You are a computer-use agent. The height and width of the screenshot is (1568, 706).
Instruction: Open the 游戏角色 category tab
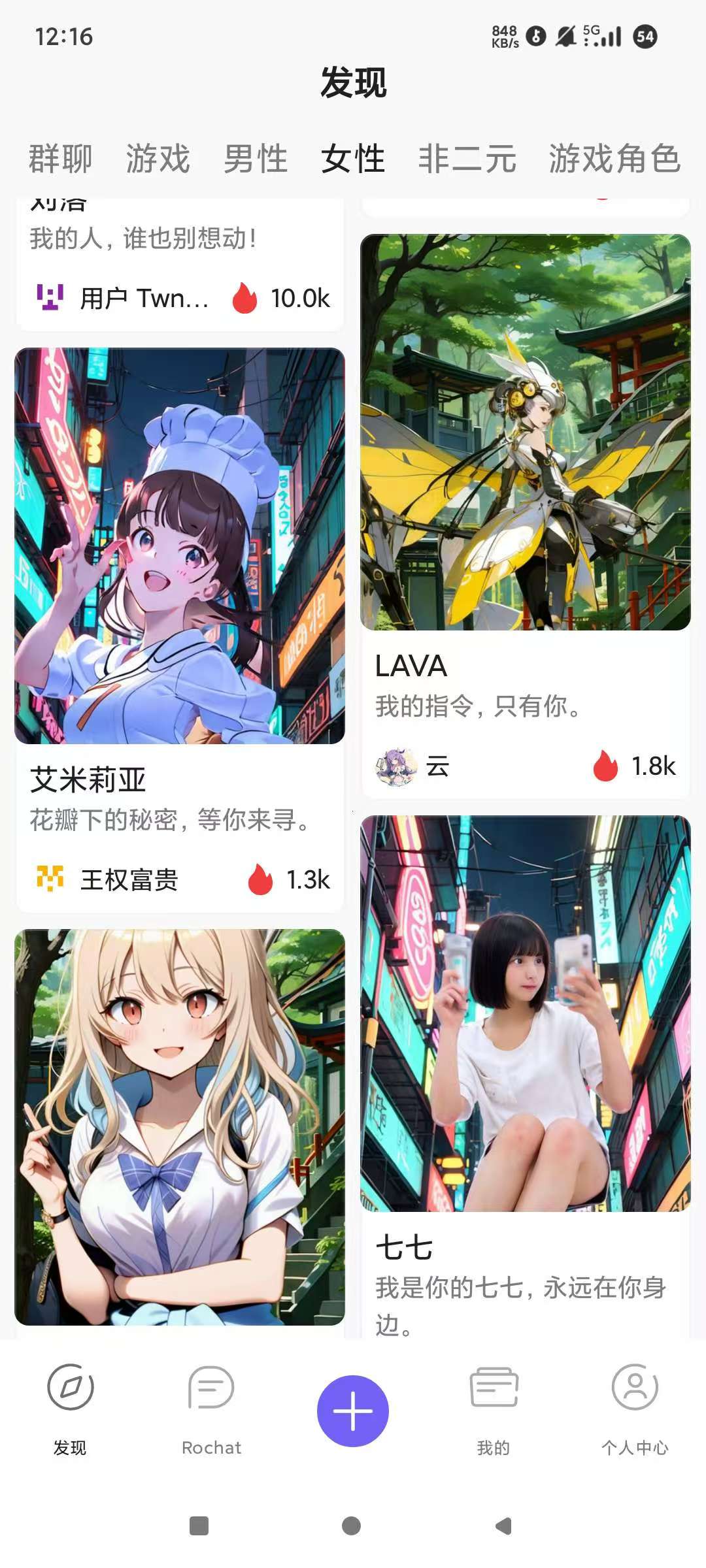coord(614,159)
